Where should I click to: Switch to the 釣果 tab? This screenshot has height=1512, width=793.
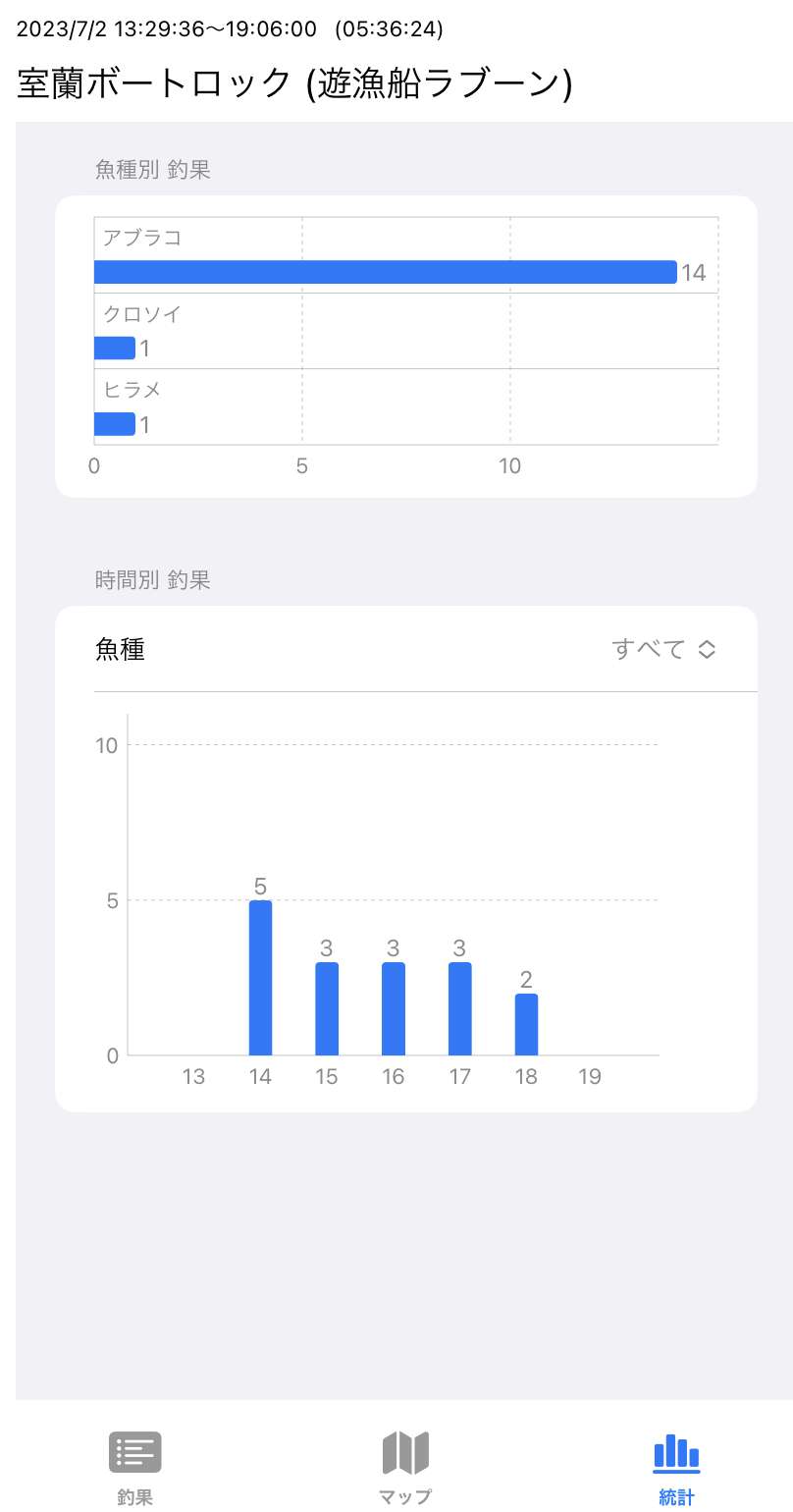coord(134,1468)
